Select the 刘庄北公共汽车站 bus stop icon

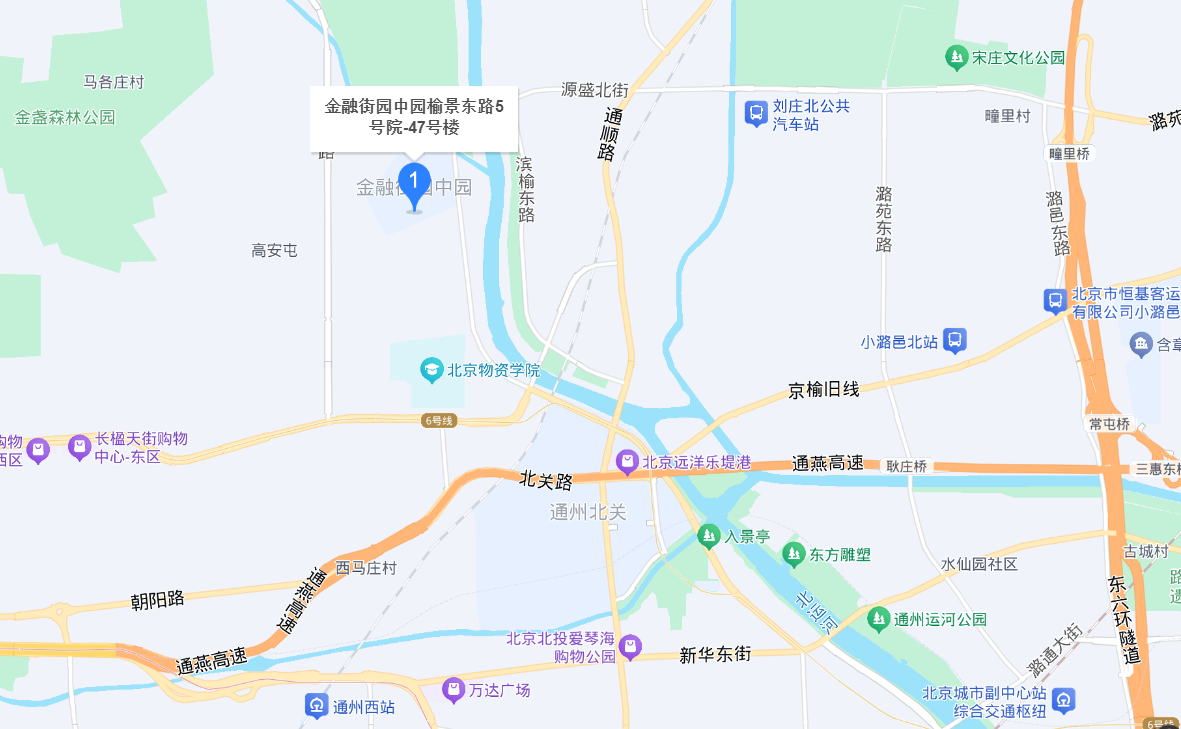756,113
